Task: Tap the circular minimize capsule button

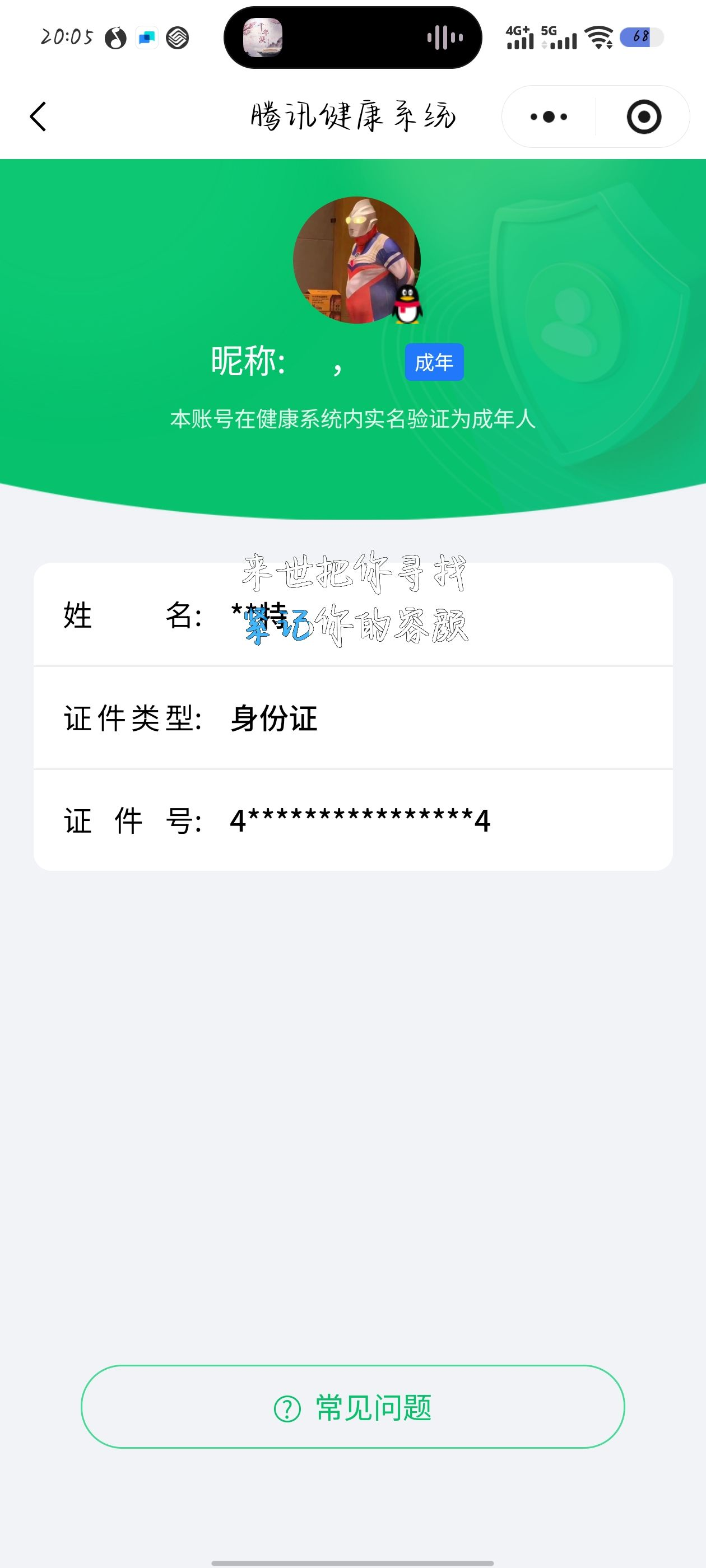Action: [643, 116]
